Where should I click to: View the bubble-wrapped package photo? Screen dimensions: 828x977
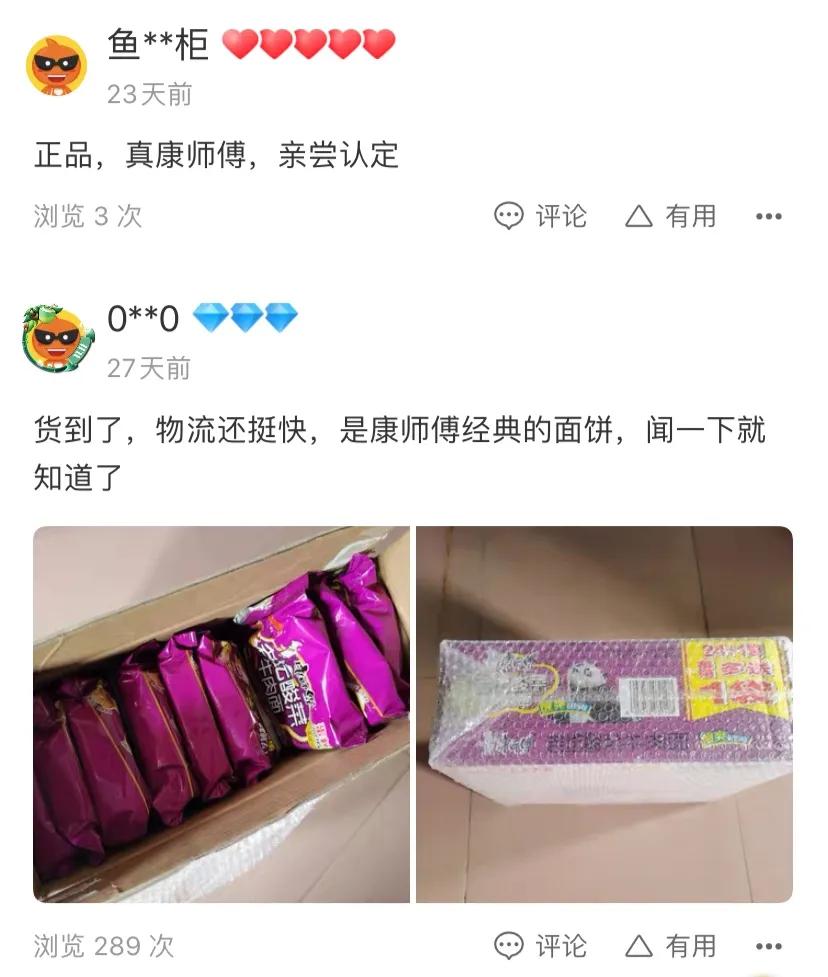click(x=604, y=714)
